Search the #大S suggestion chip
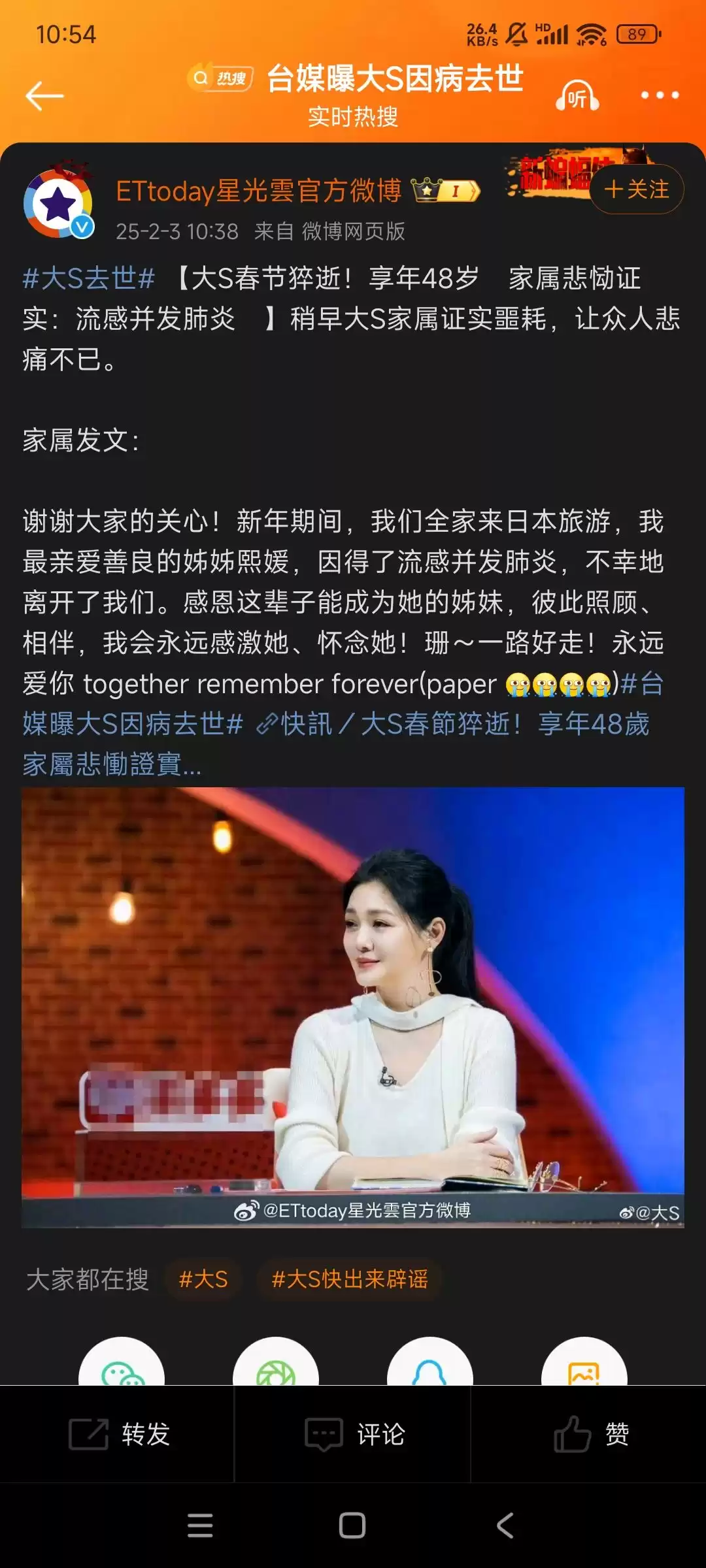This screenshot has width=706, height=1568. click(203, 1279)
